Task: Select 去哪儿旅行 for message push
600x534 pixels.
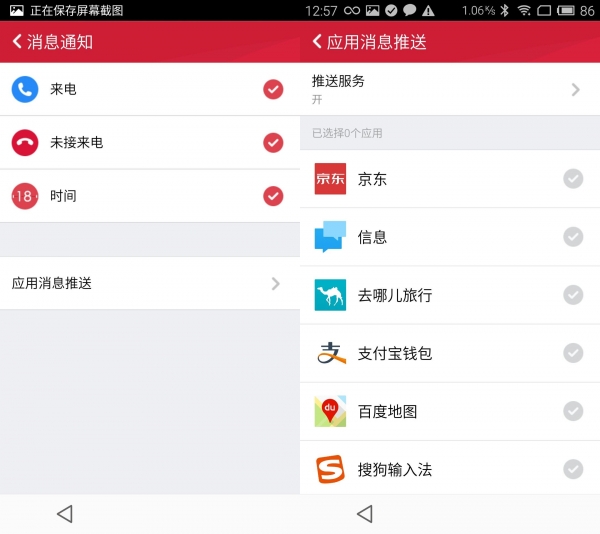Action: [x=573, y=295]
